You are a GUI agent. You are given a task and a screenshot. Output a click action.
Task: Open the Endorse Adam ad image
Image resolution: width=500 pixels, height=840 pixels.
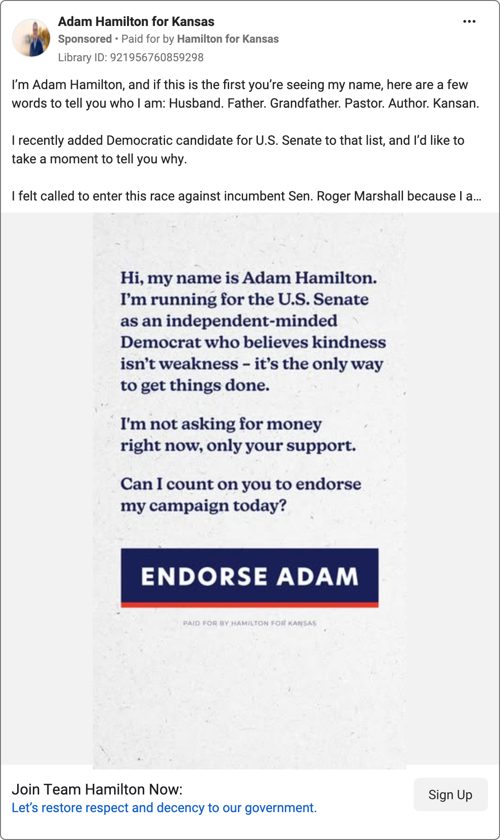[x=249, y=490]
